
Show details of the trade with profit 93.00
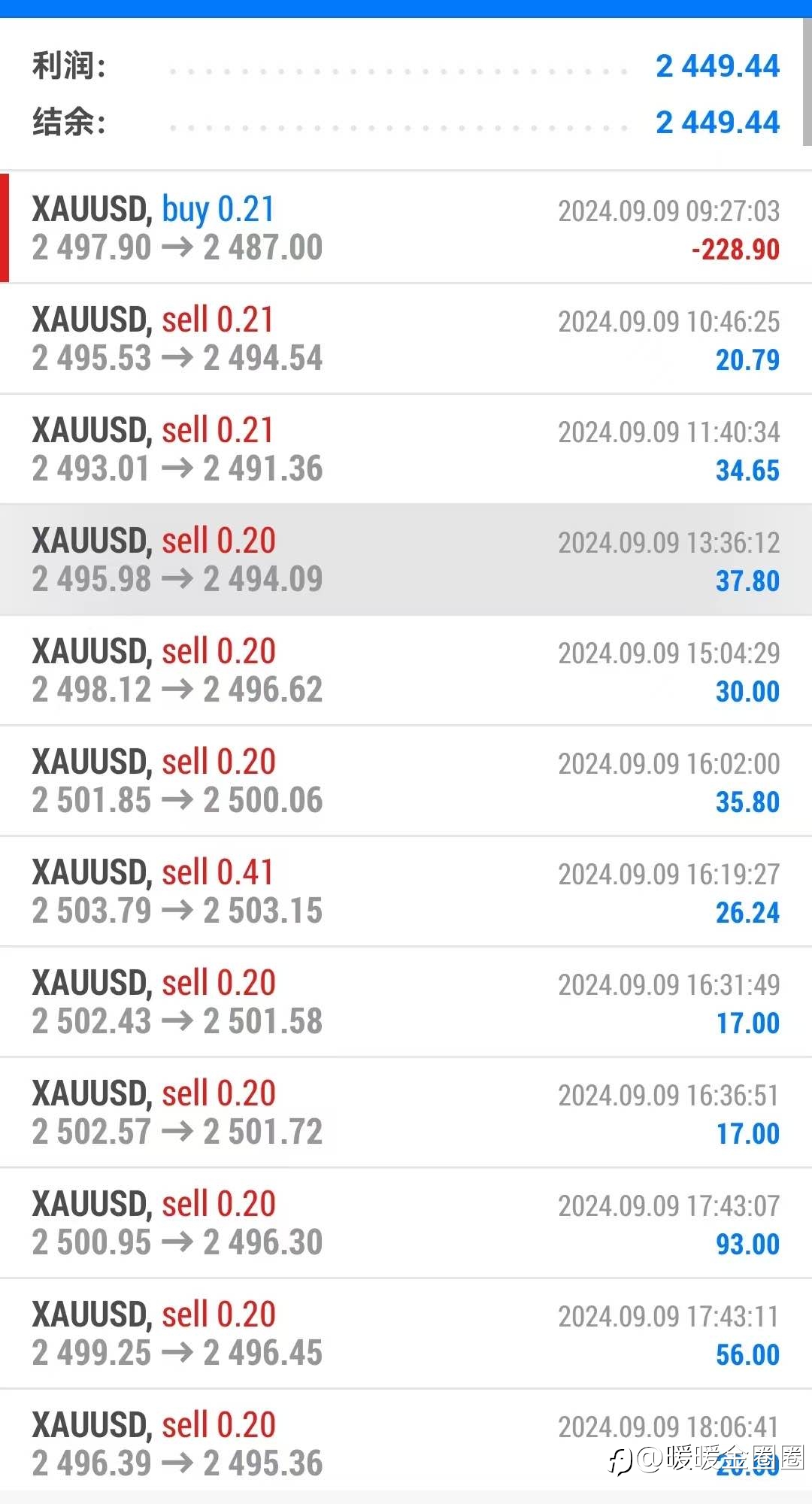pyautogui.click(x=406, y=1223)
